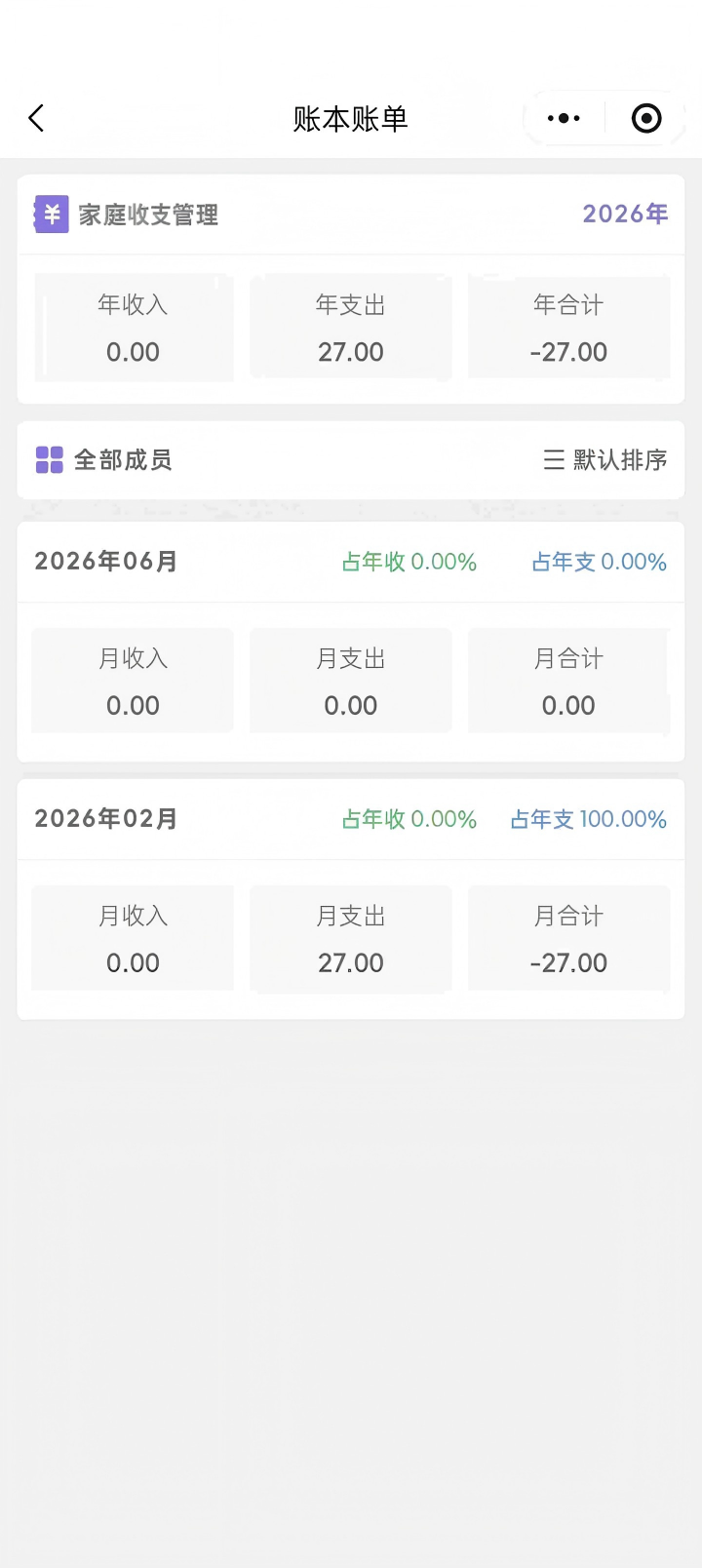This screenshot has width=702, height=1568.
Task: Close the mini program with the circle button
Action: coord(646,118)
